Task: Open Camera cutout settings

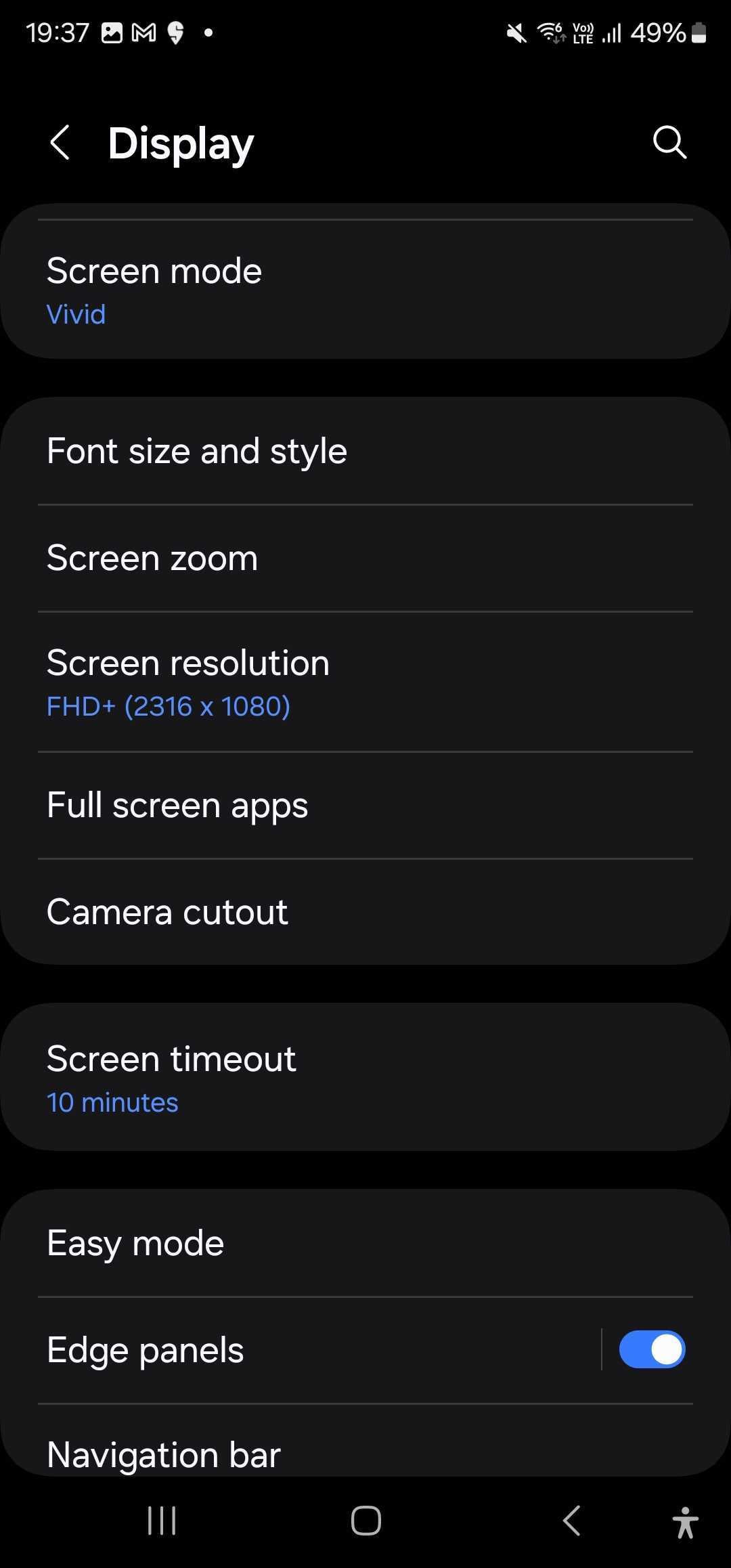Action: [365, 912]
